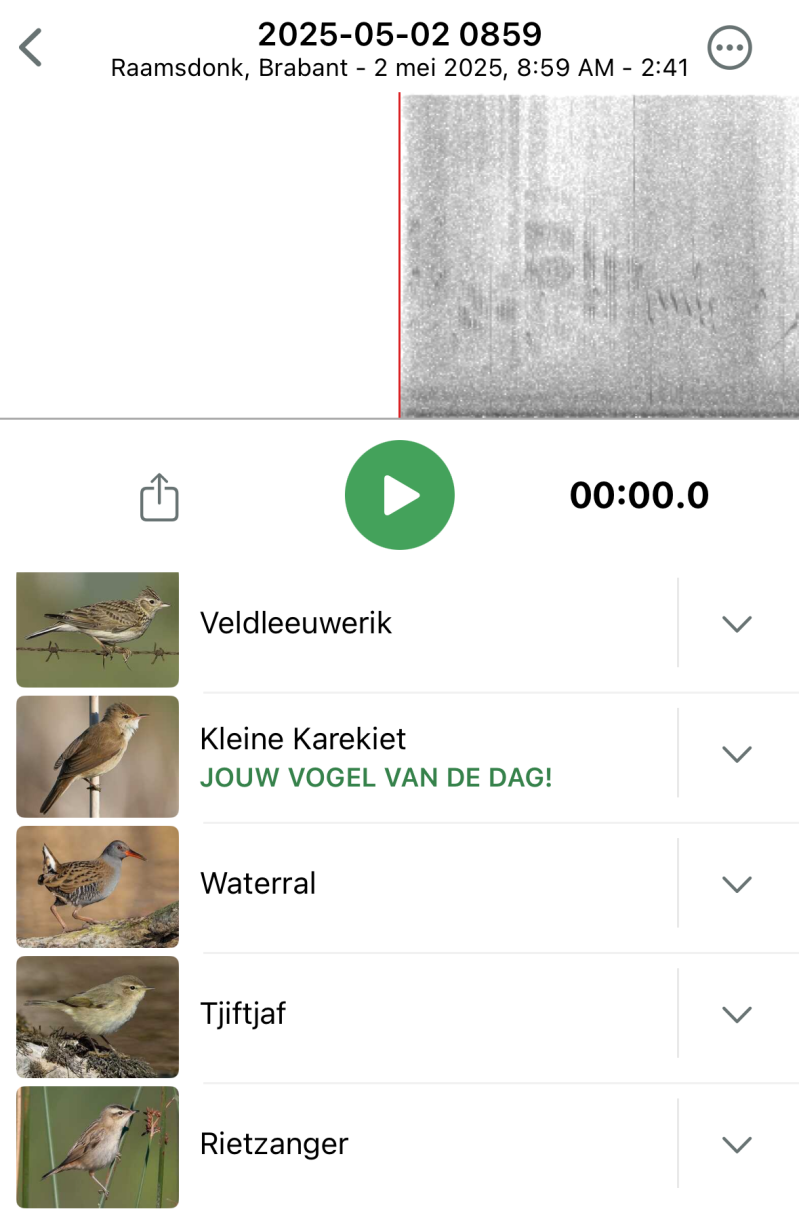Expand the Rietzanger chevron
This screenshot has height=1230, width=799.
(x=737, y=1144)
